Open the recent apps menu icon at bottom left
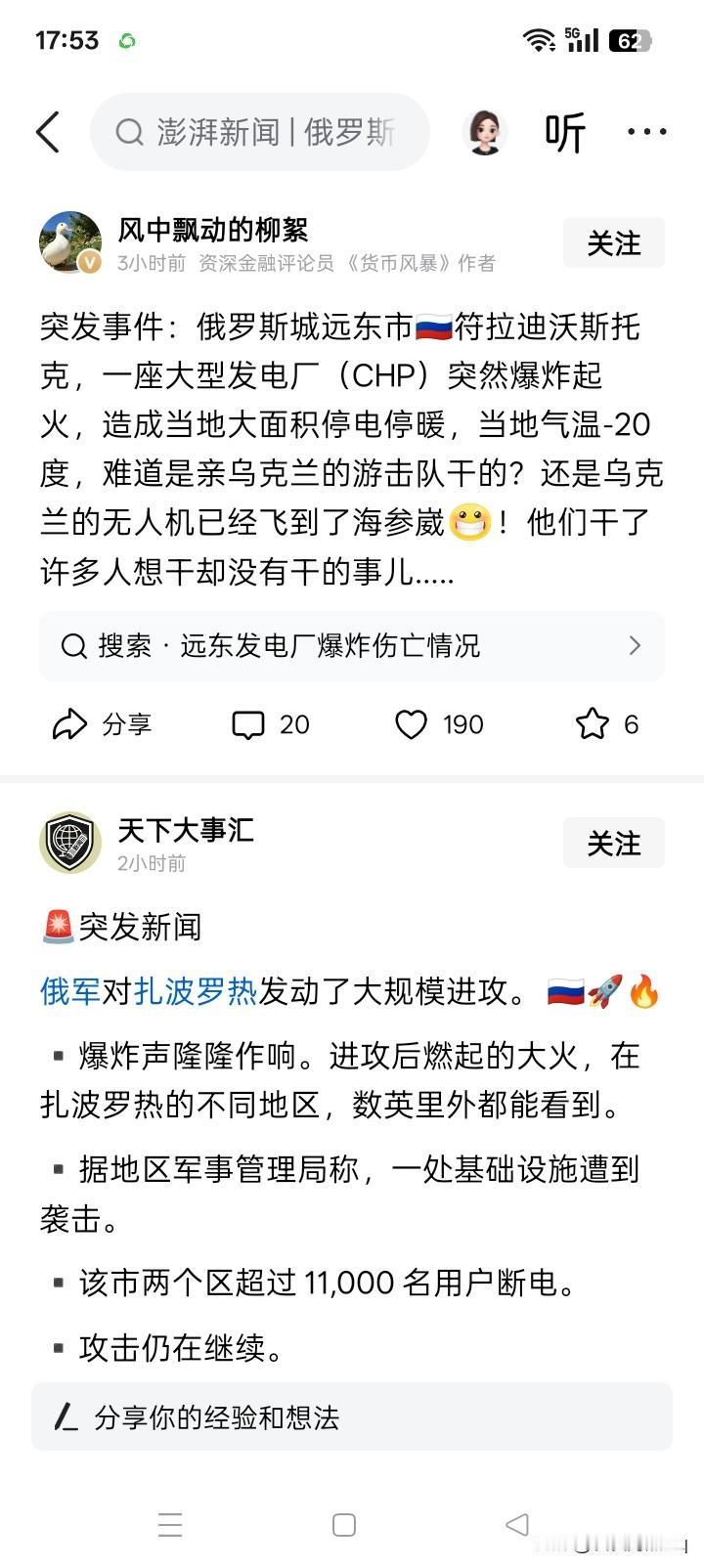This screenshot has height=1568, width=704. point(171,1524)
